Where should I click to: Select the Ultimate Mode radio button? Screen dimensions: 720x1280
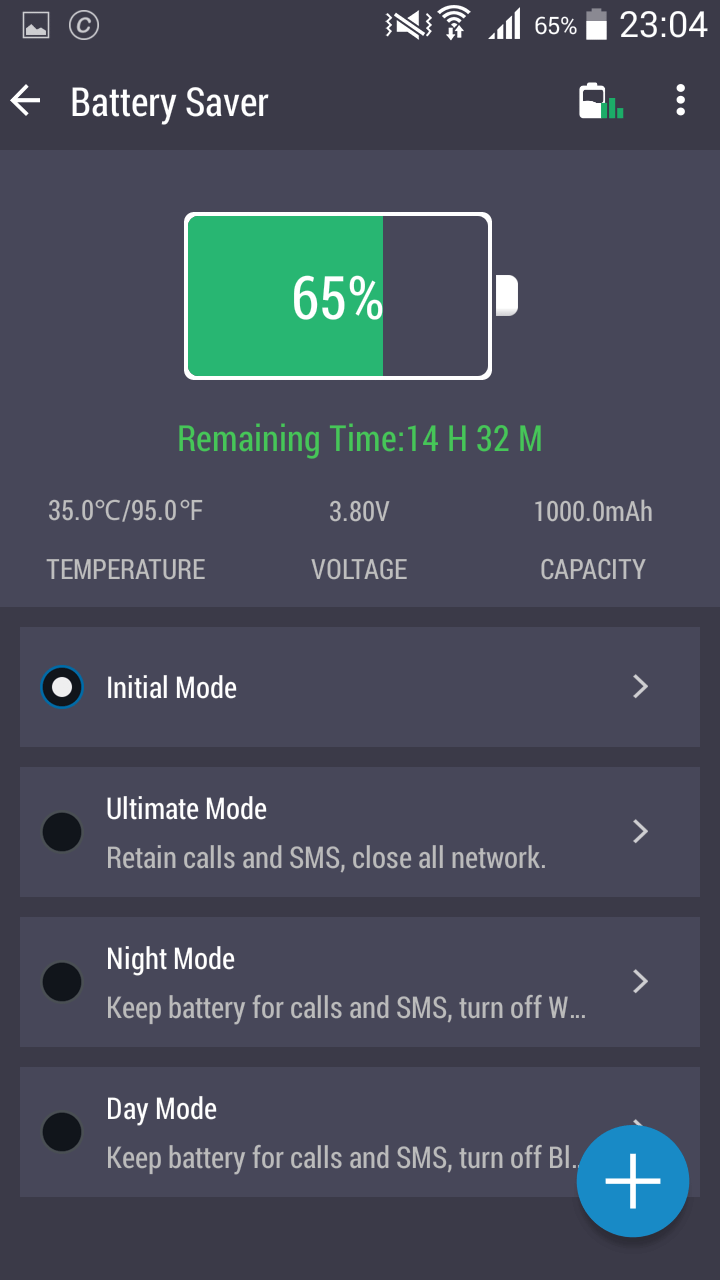pyautogui.click(x=62, y=832)
